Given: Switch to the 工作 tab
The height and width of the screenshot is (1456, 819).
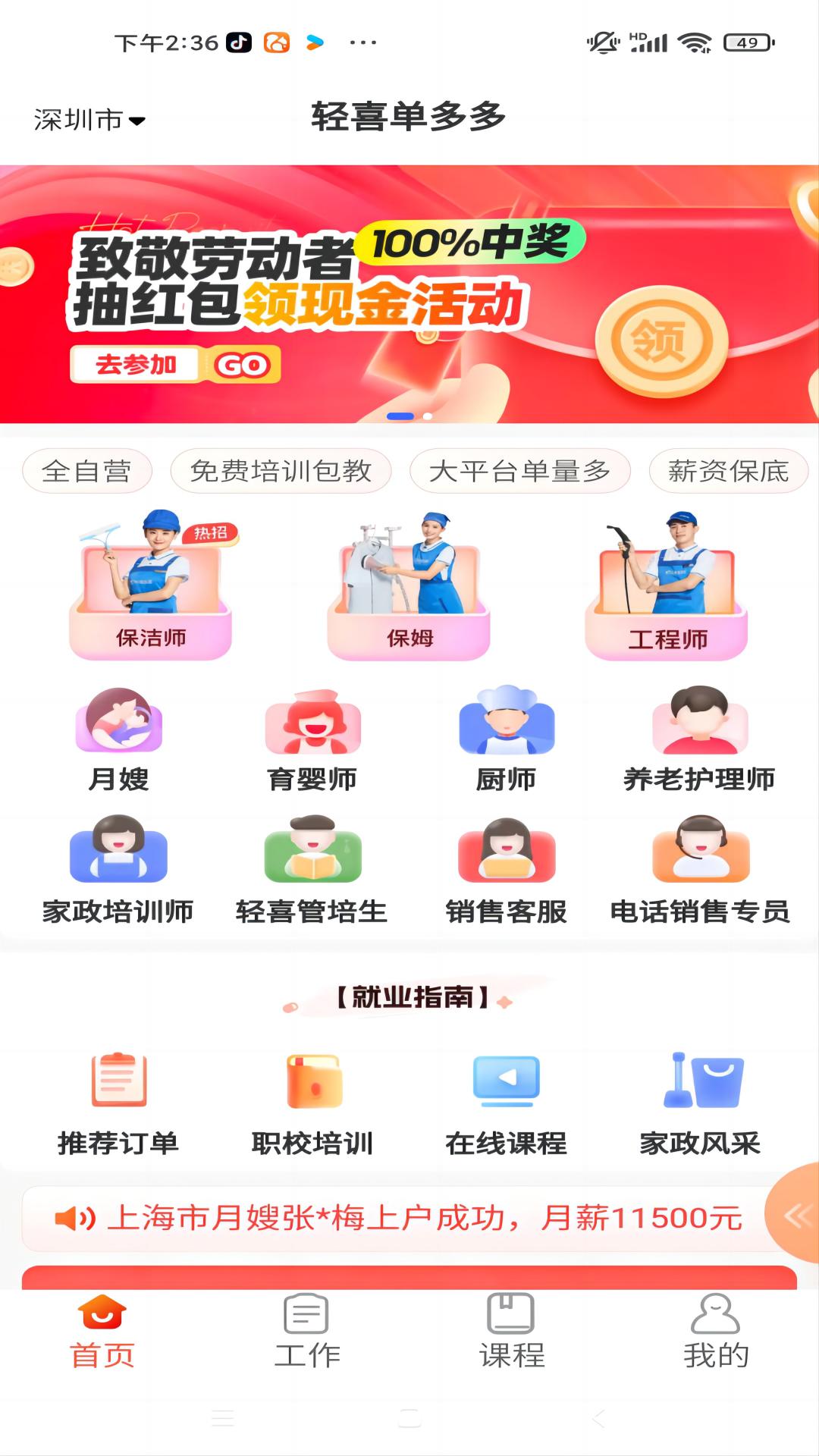Looking at the screenshot, I should pos(306,1332).
